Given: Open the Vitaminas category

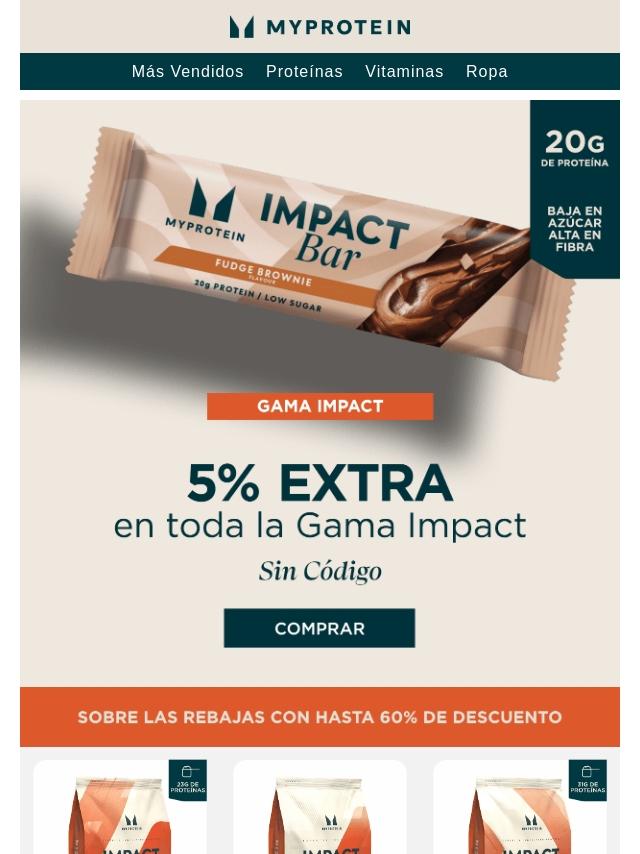Looking at the screenshot, I should (404, 72).
